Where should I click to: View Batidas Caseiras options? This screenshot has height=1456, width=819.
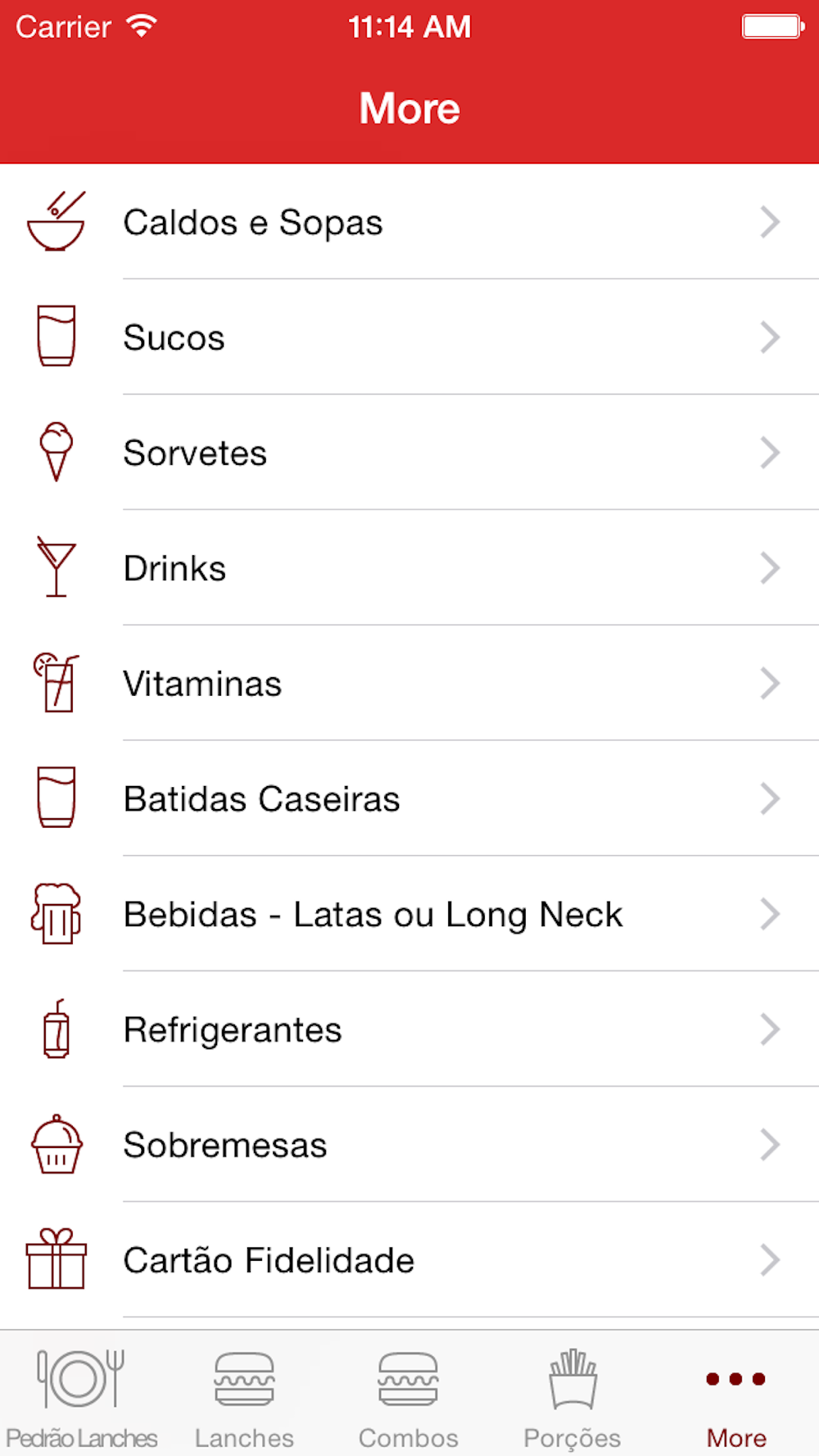(x=409, y=799)
